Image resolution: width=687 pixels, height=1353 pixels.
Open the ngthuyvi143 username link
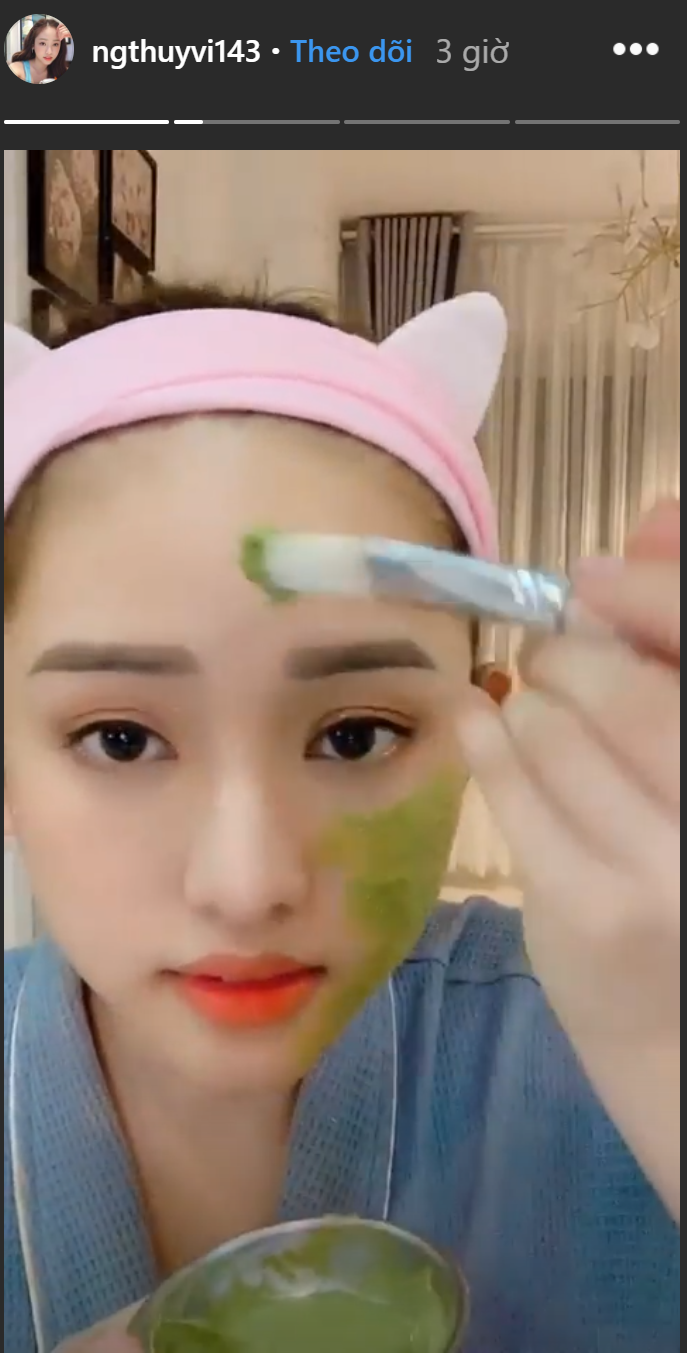[176, 52]
